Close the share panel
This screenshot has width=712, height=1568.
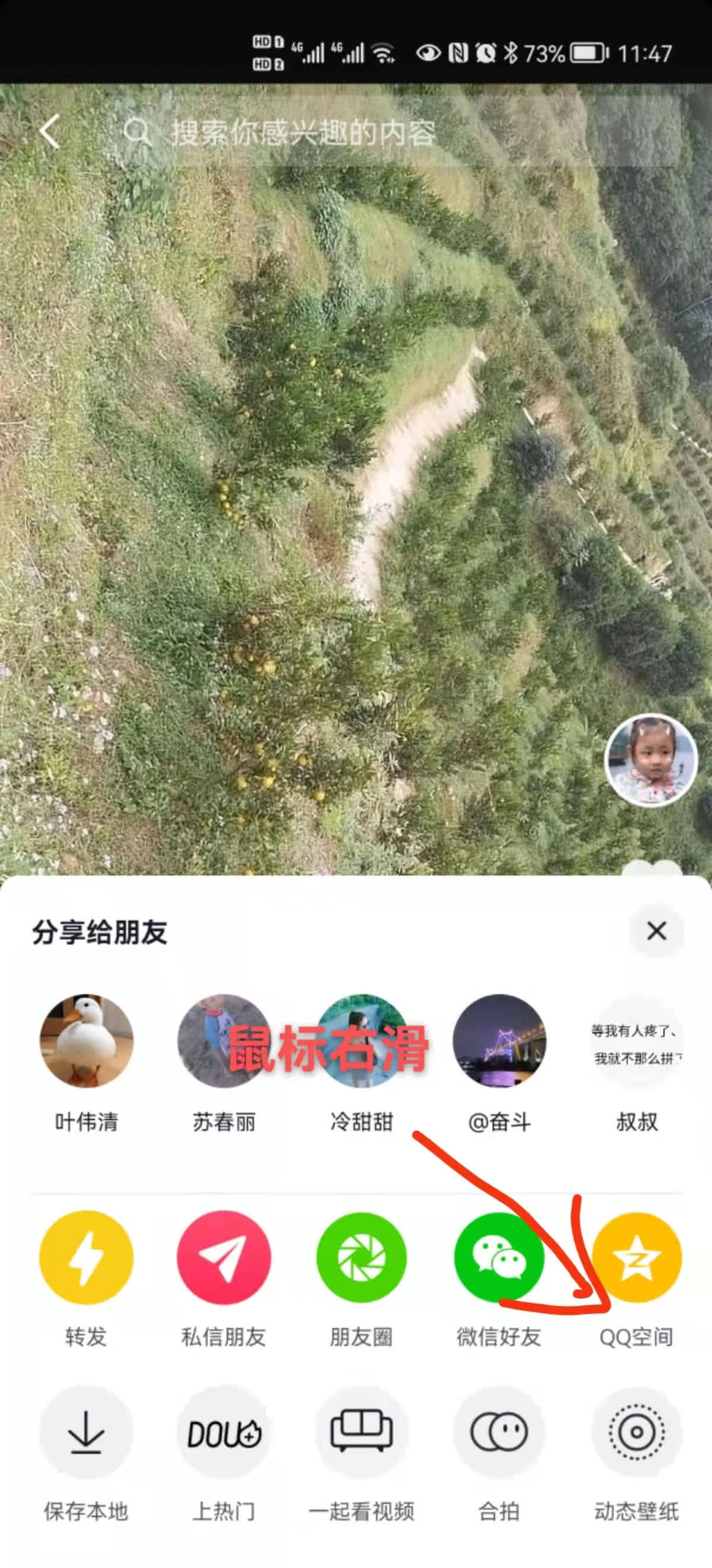tap(656, 931)
